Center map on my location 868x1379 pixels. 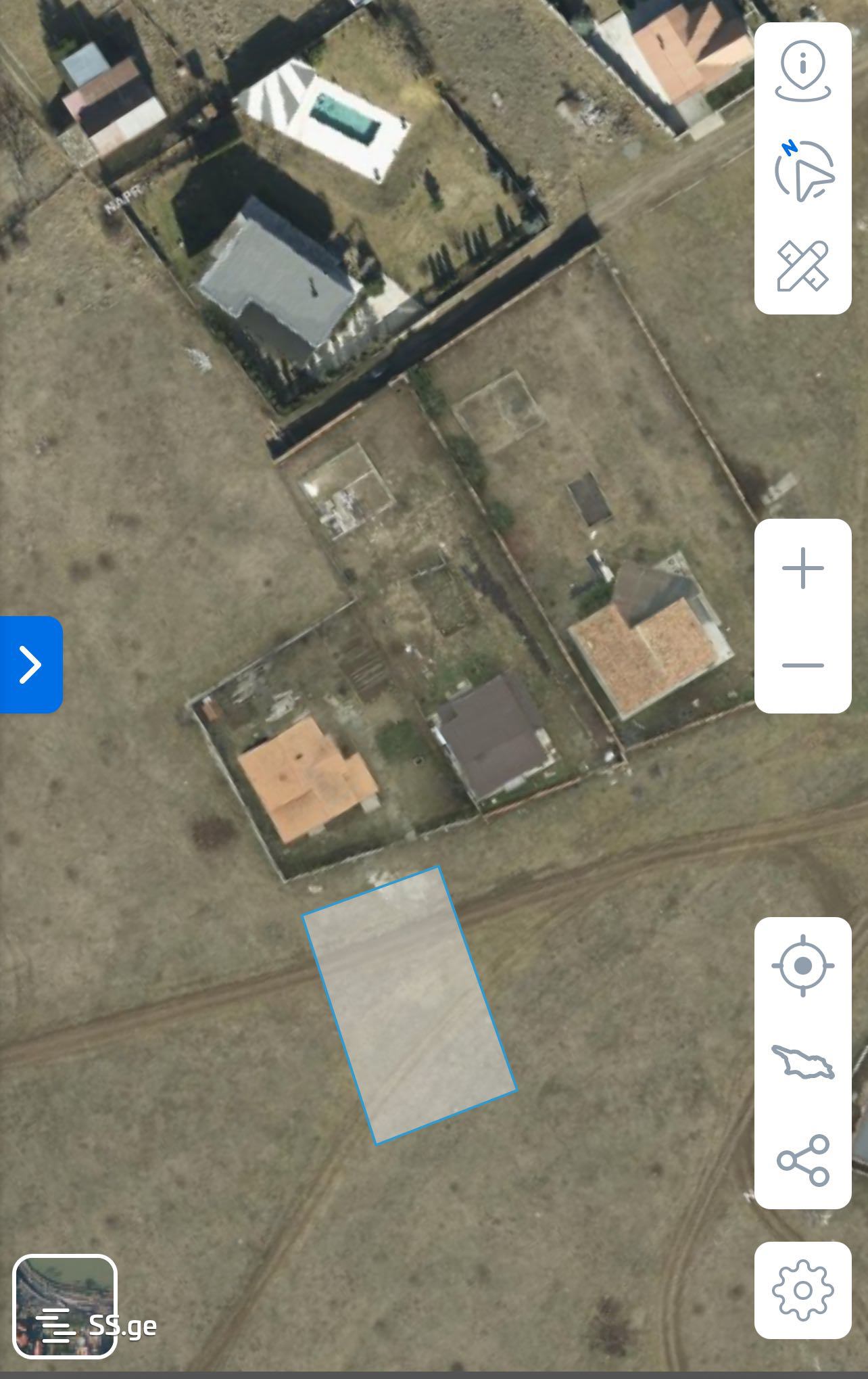pyautogui.click(x=802, y=966)
